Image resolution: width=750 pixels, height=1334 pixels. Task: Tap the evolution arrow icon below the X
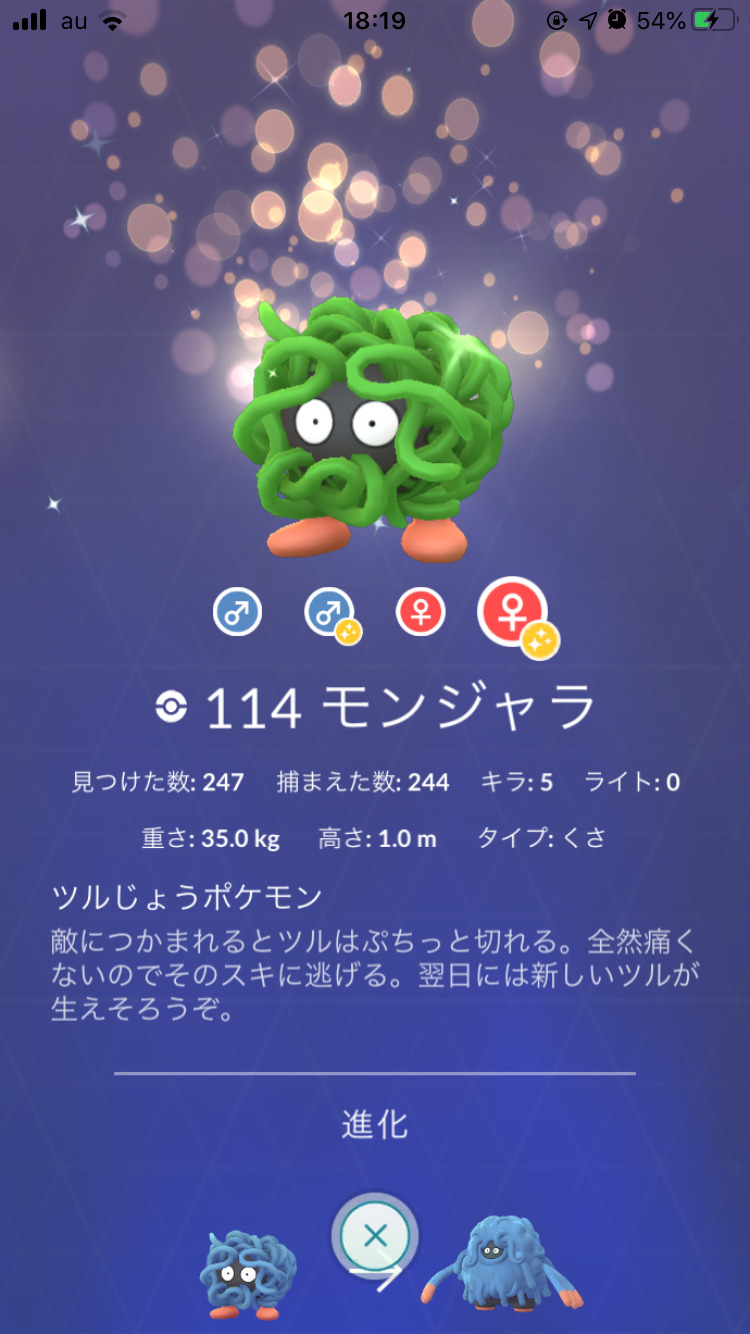375,1277
